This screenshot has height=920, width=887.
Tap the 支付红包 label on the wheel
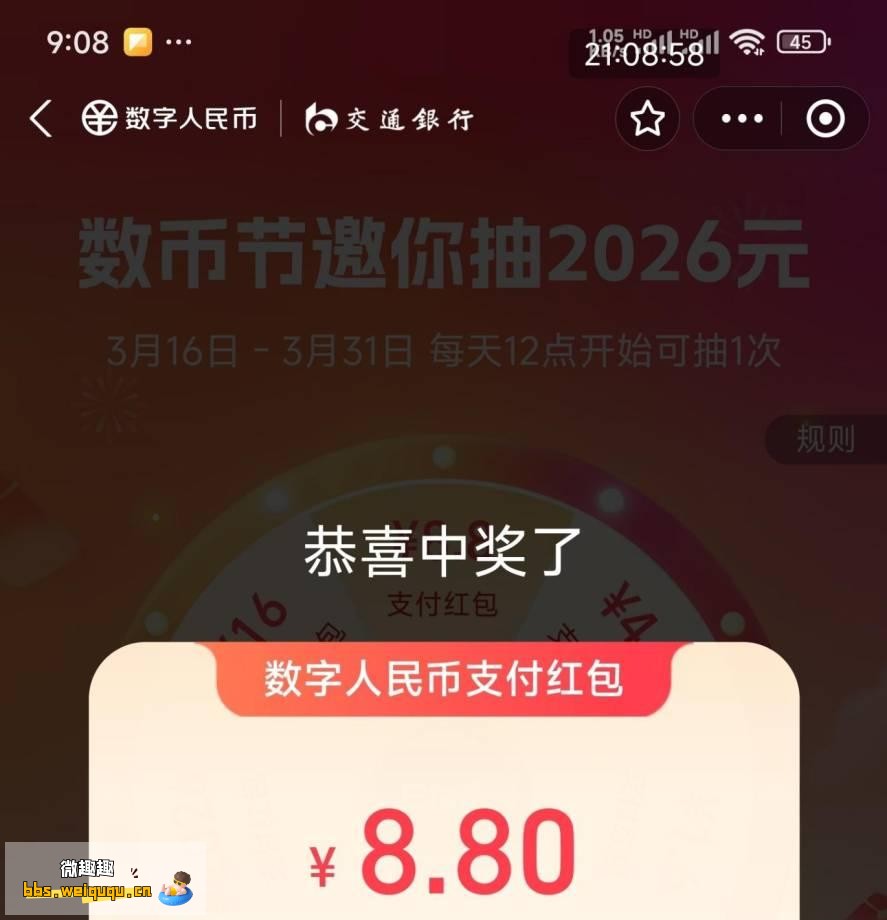[443, 603]
